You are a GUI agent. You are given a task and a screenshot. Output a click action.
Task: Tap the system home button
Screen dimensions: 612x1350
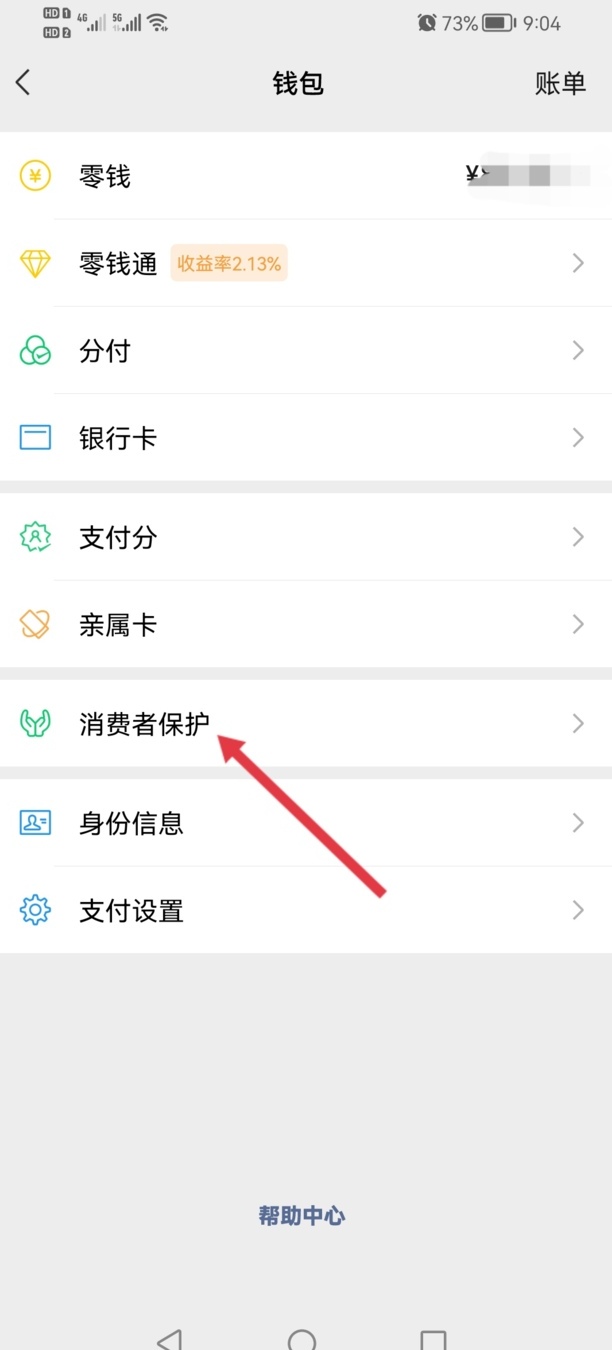tap(302, 1339)
